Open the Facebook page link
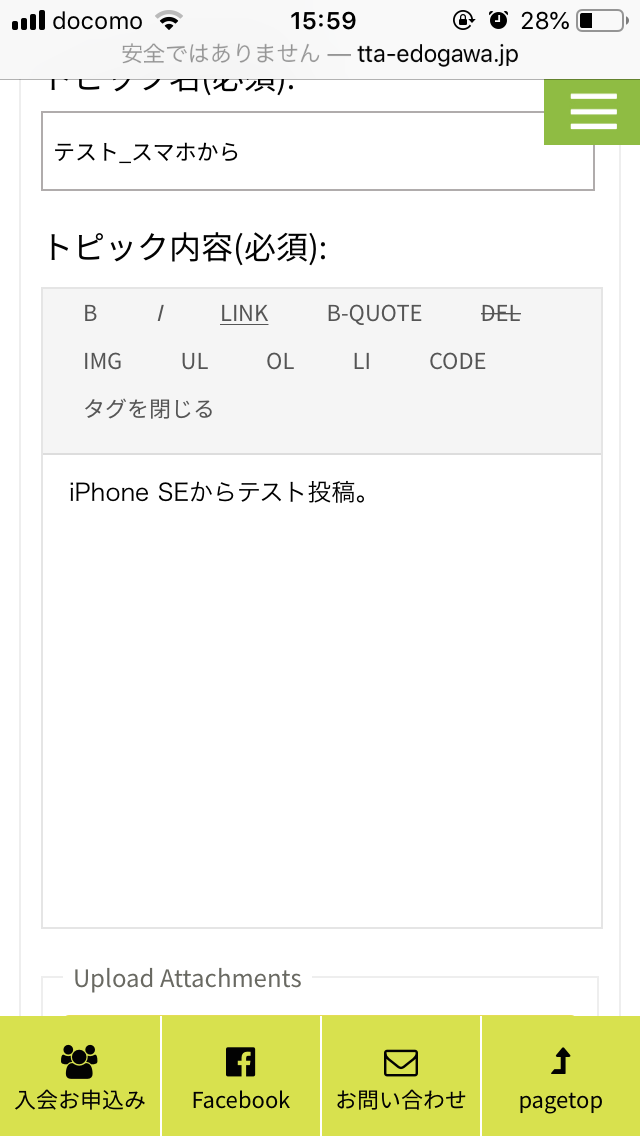The width and height of the screenshot is (640, 1136). (x=241, y=1076)
